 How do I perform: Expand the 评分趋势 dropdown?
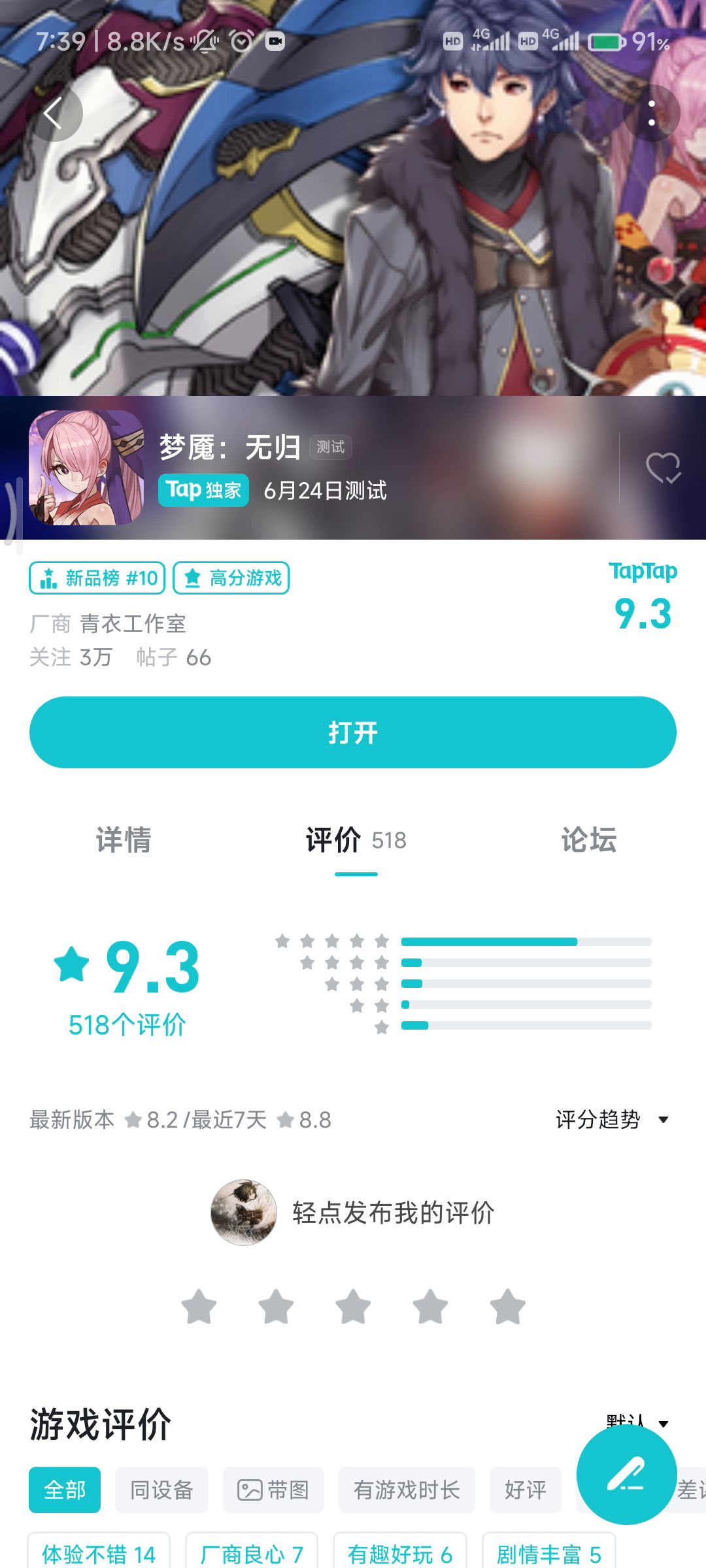click(611, 1120)
